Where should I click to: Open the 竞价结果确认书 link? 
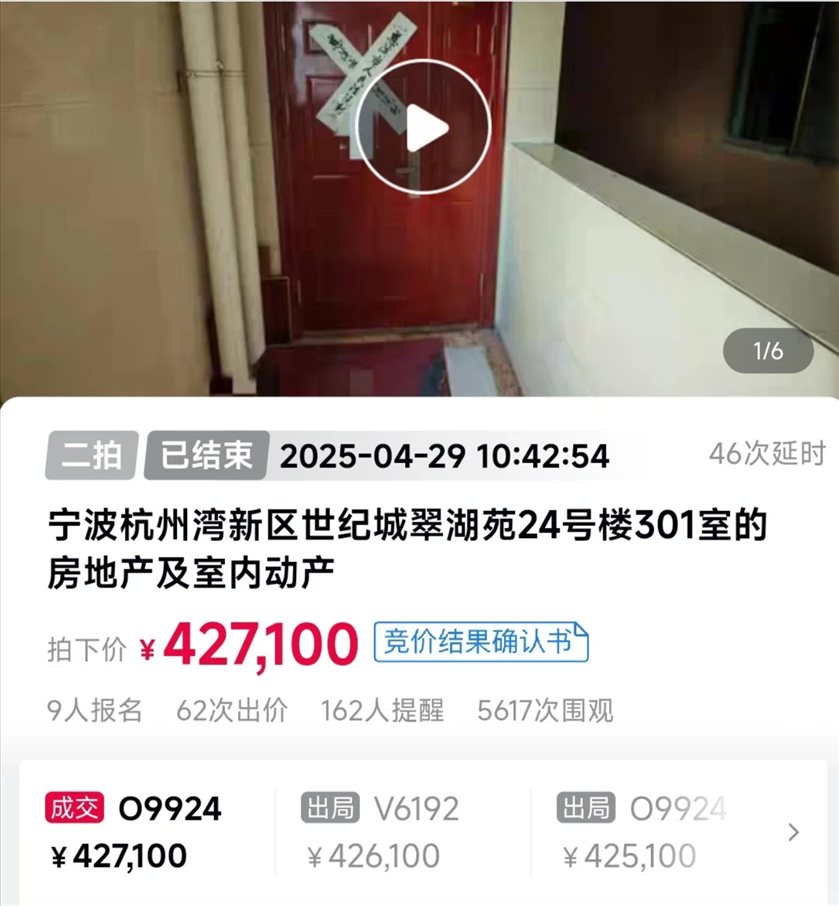(481, 643)
